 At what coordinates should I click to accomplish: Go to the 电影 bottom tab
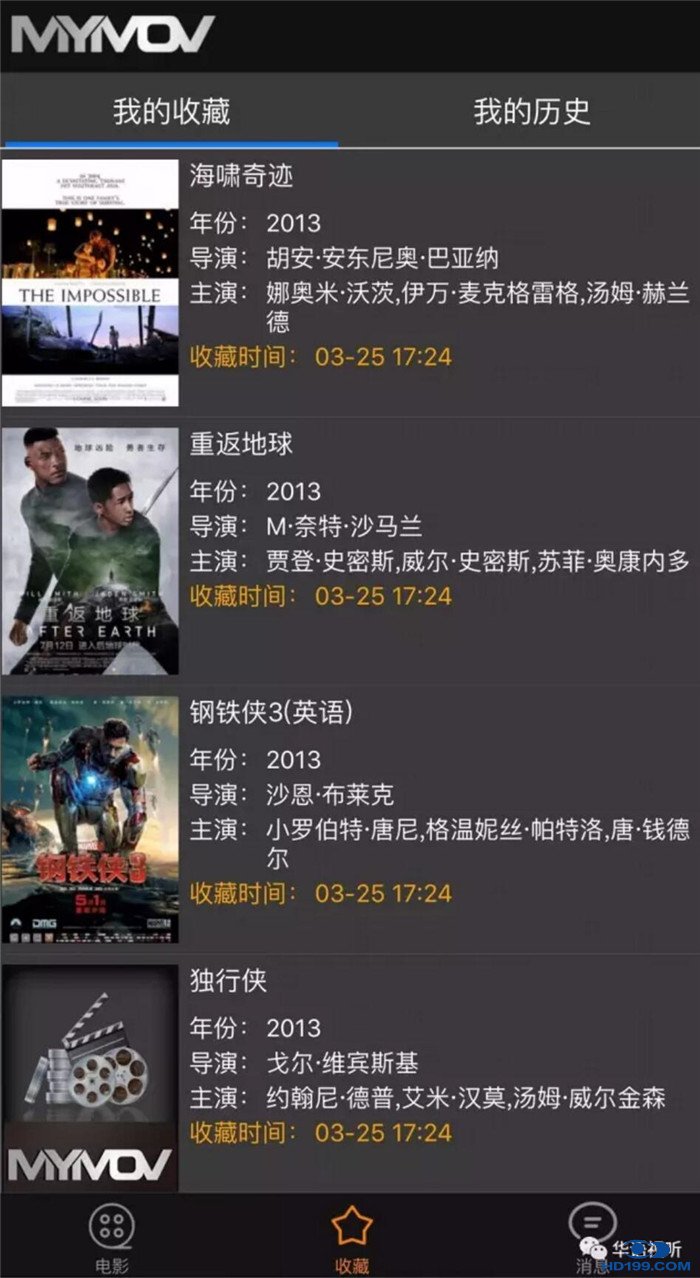[112, 1237]
